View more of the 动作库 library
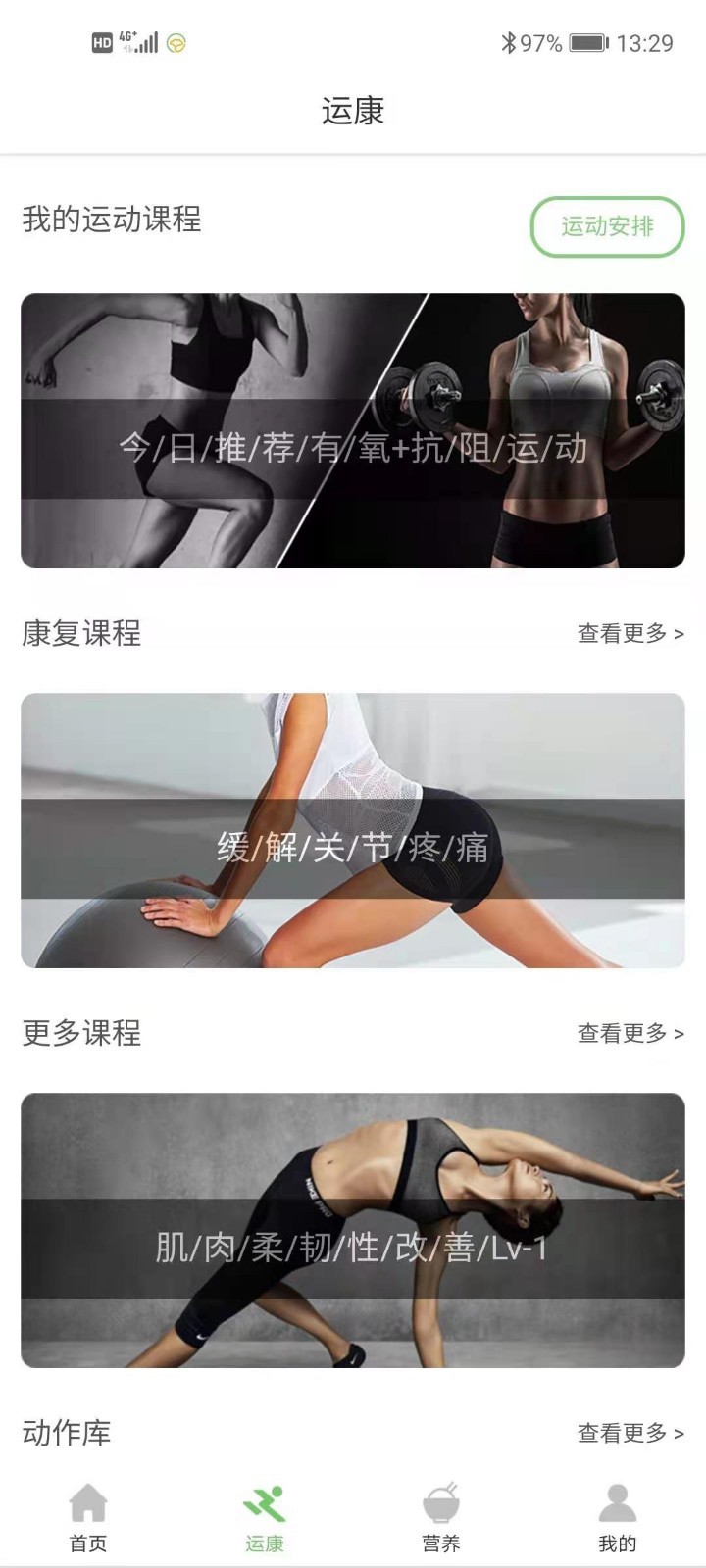 click(630, 1433)
